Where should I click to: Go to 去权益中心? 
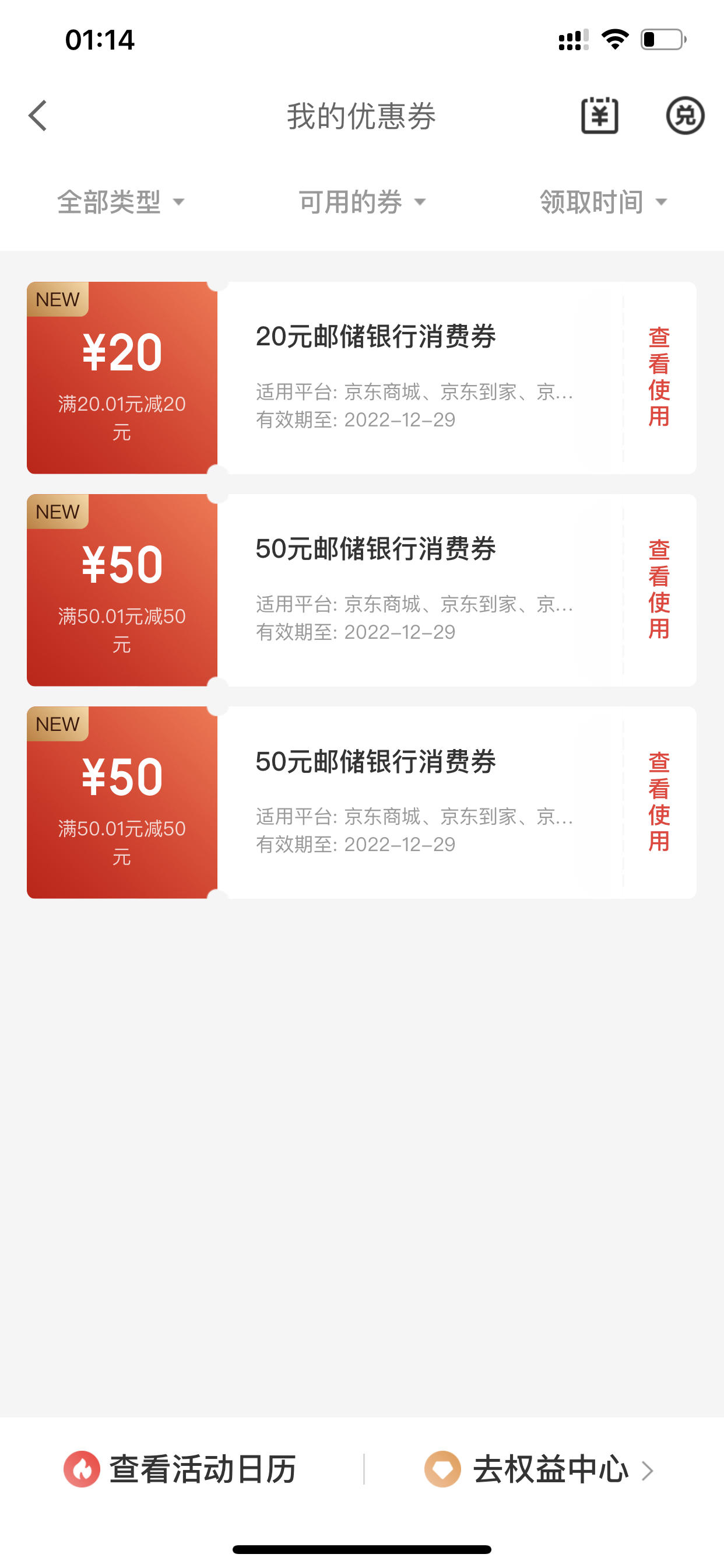coord(540,1469)
